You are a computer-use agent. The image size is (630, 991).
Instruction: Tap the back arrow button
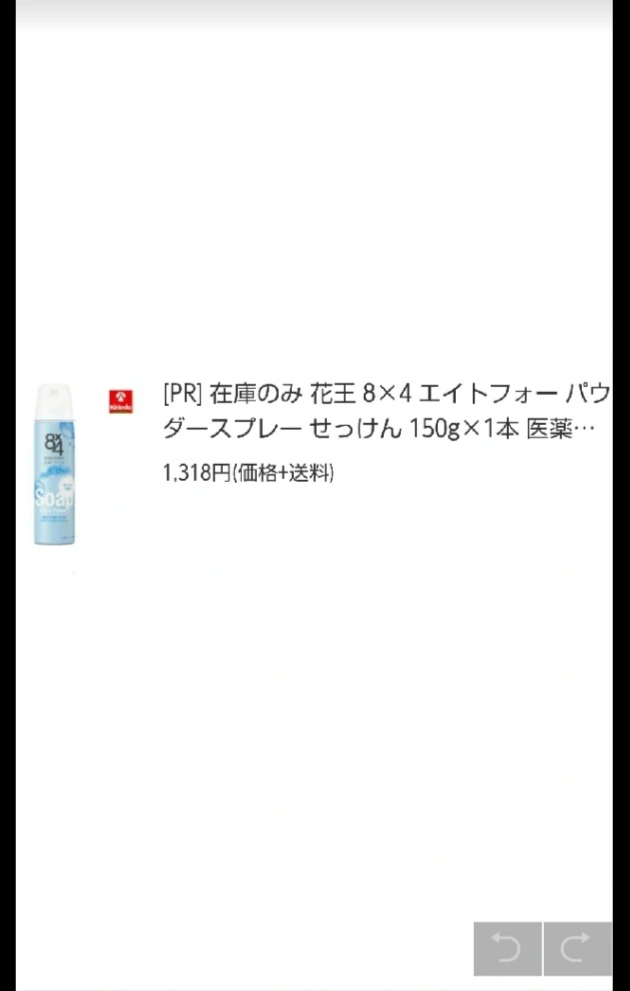click(508, 947)
